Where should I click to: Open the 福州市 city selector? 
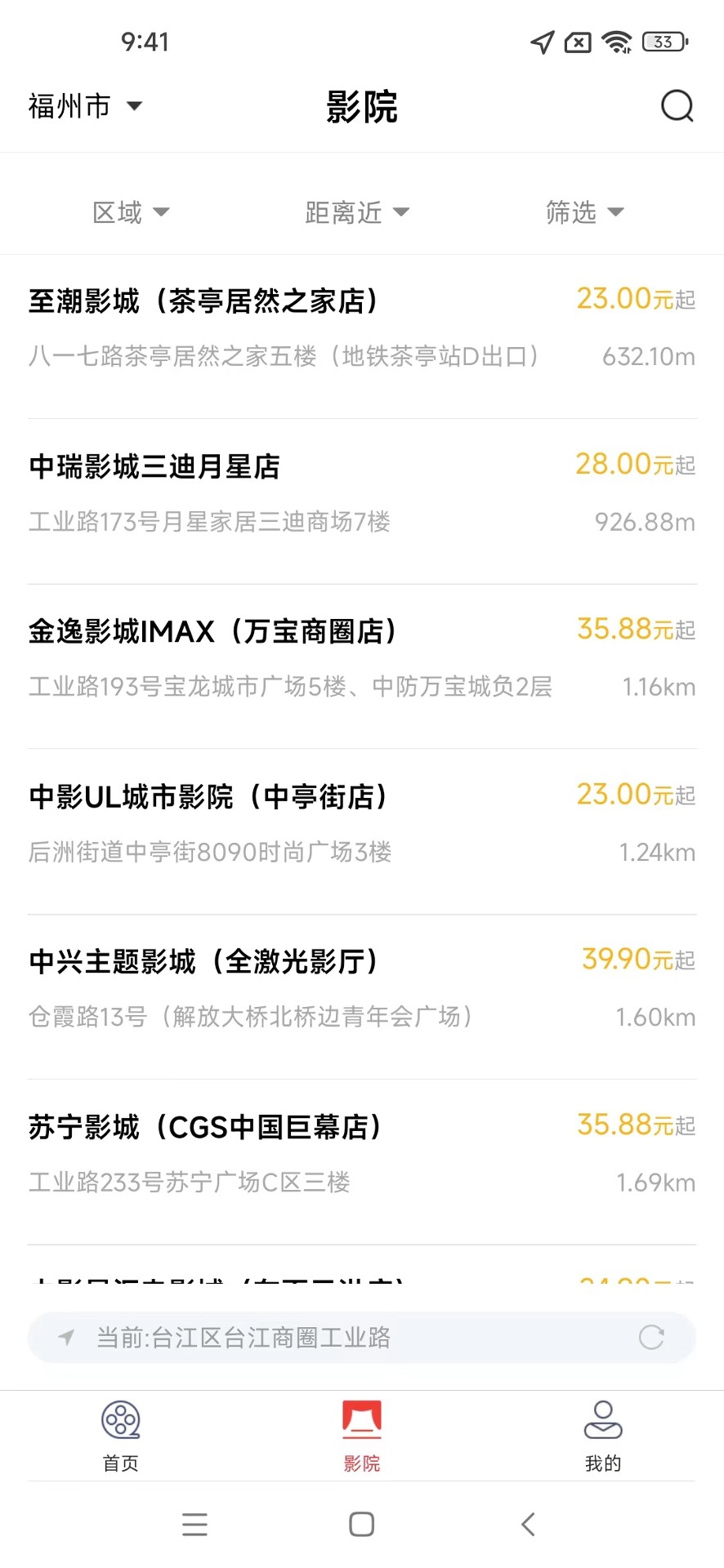(86, 105)
